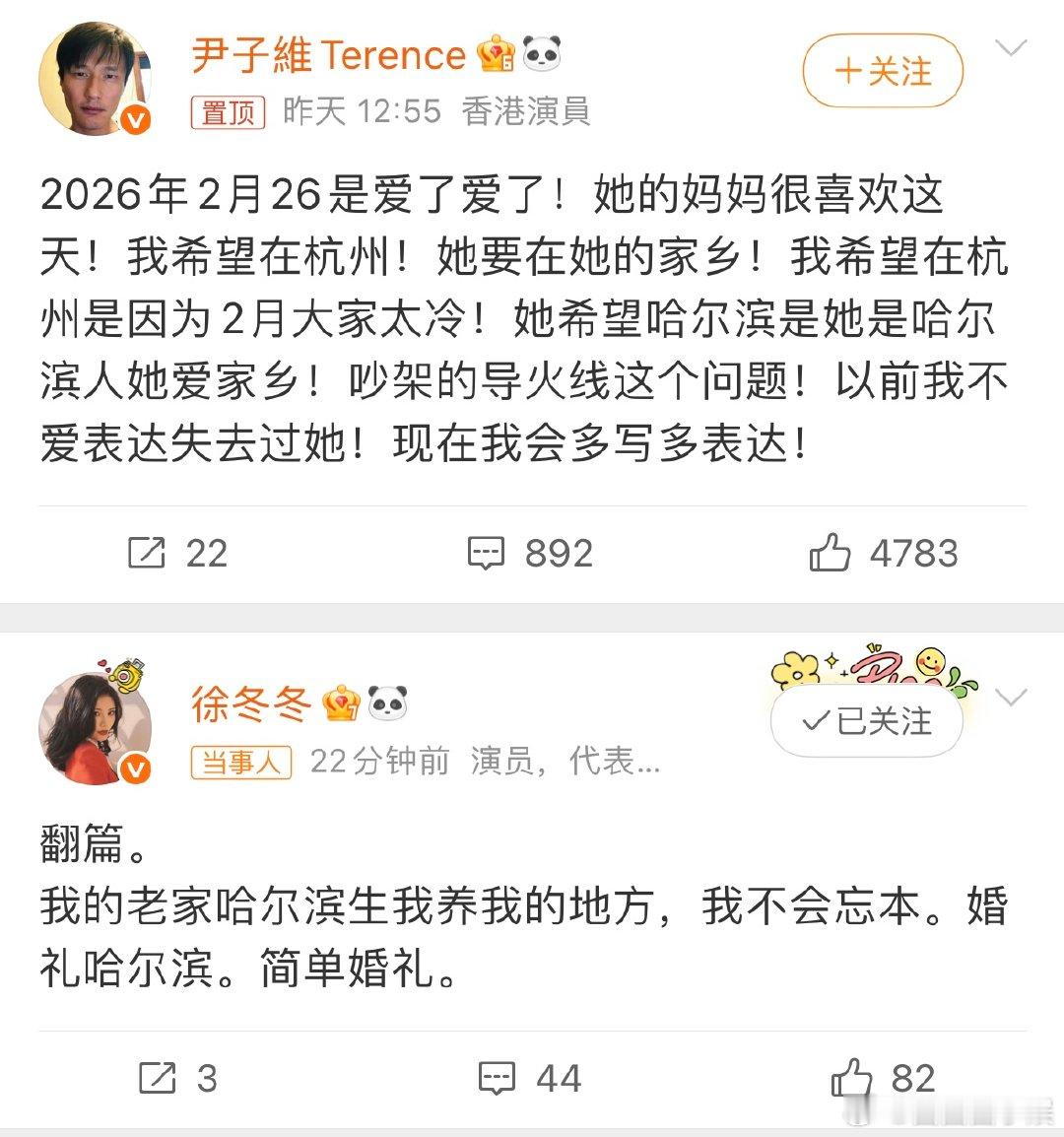Open Terence's profile via his avatar
This screenshot has width=1064, height=1137.
pyautogui.click(x=96, y=77)
